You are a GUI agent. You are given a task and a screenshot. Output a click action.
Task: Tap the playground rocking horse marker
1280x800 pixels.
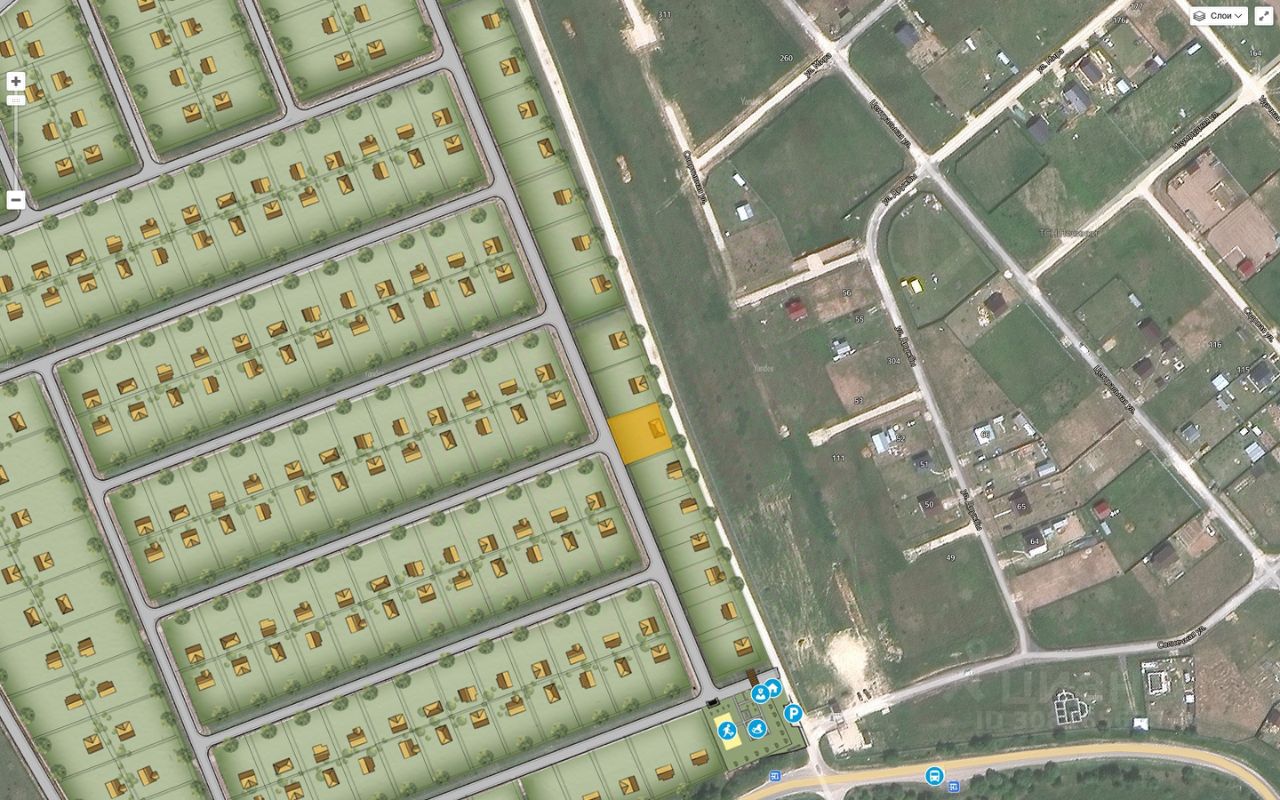[x=757, y=729]
